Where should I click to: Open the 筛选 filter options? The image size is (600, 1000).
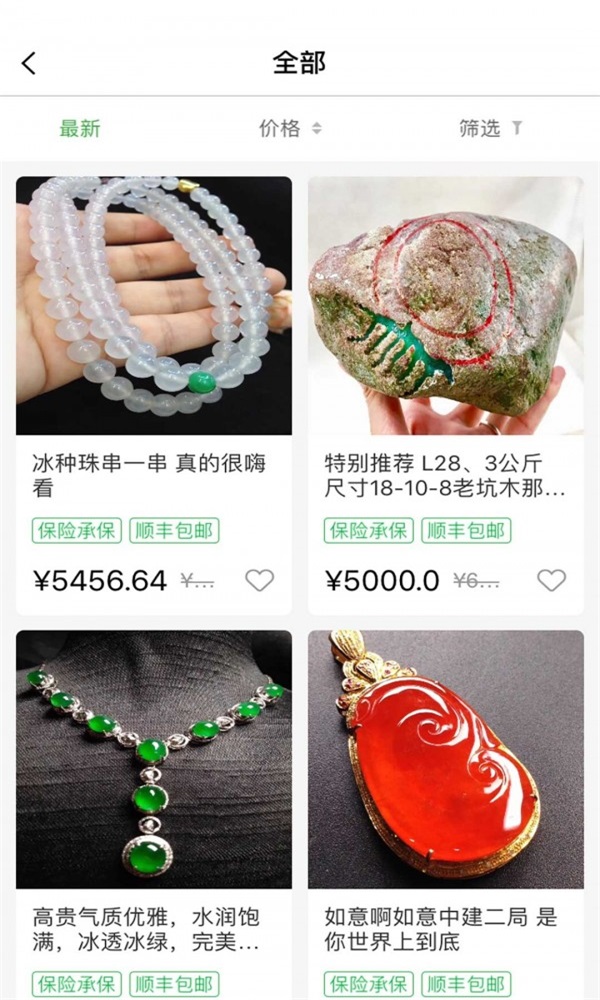[490, 129]
